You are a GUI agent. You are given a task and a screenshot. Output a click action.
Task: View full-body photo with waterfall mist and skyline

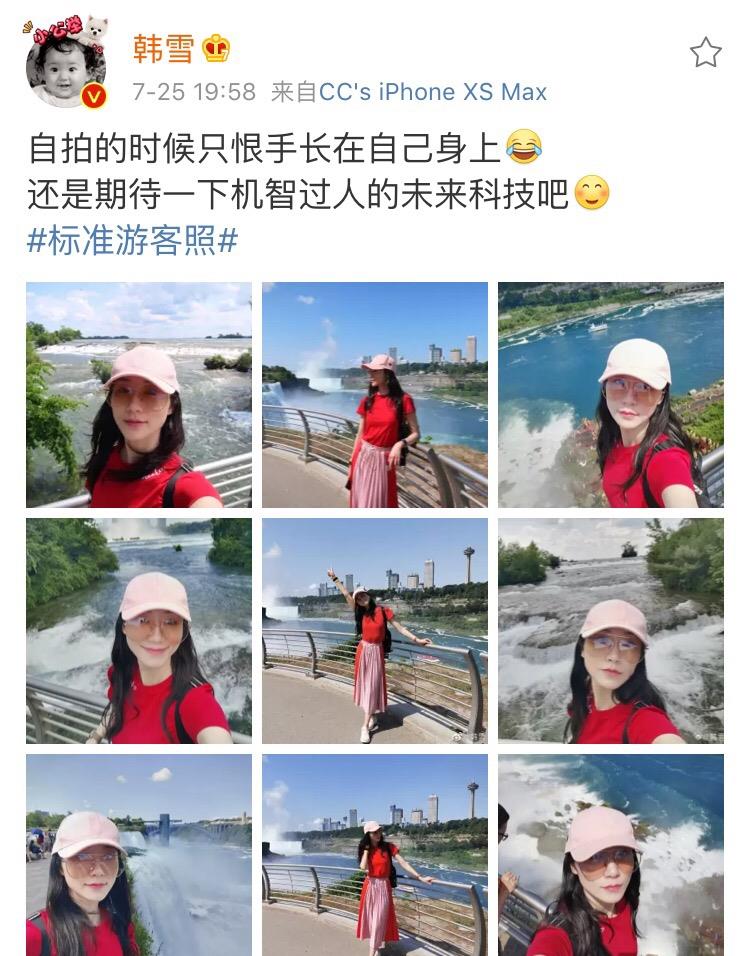point(375,395)
